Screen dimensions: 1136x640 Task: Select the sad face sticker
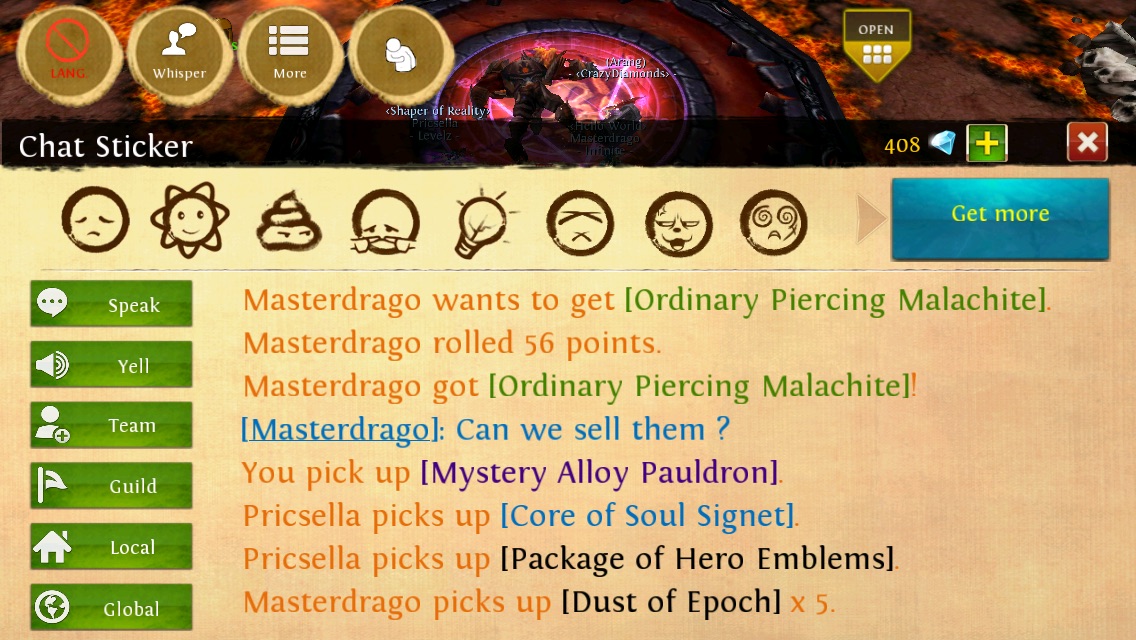[x=95, y=221]
